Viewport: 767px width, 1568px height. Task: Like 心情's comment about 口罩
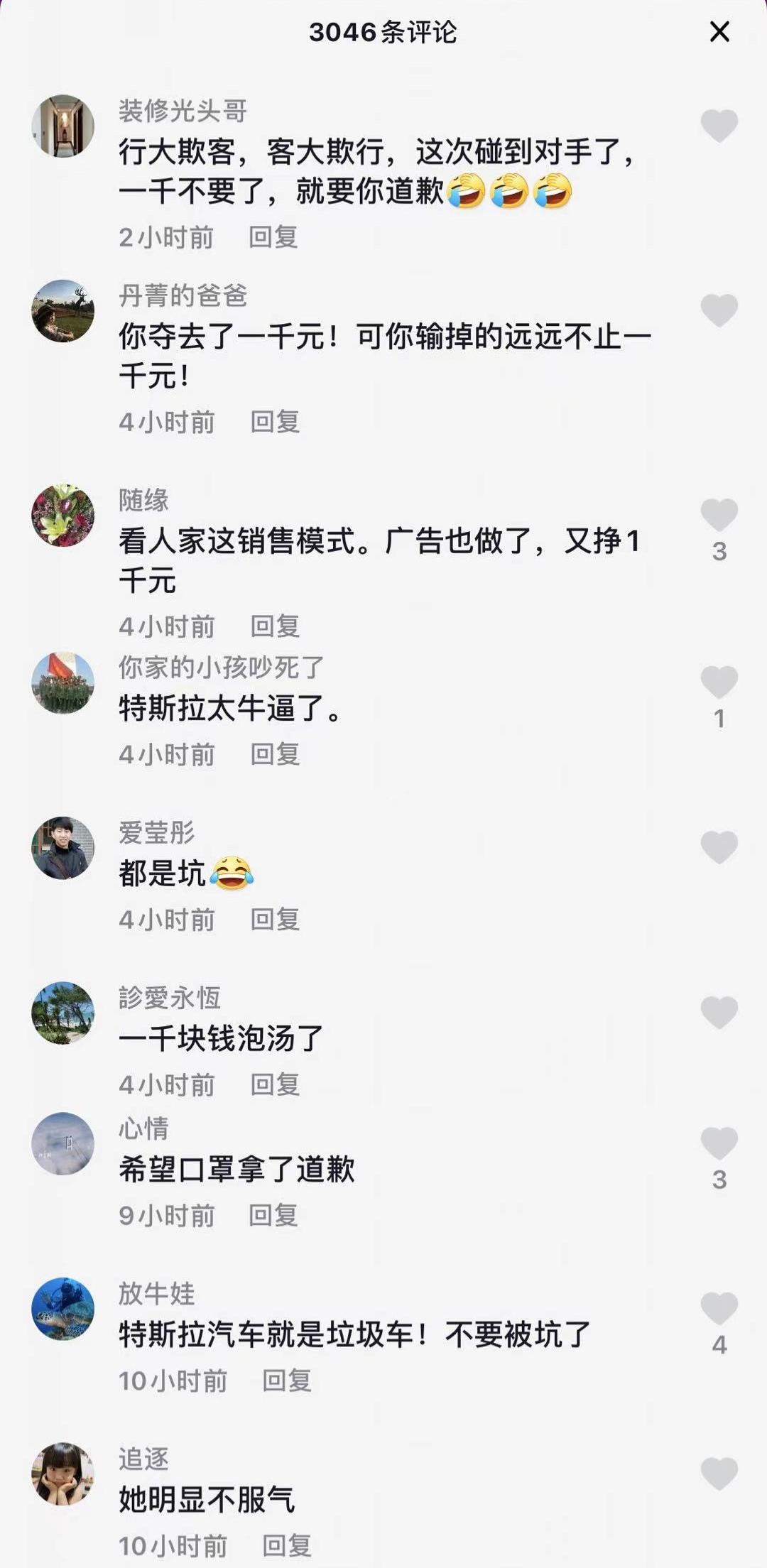(x=719, y=1143)
